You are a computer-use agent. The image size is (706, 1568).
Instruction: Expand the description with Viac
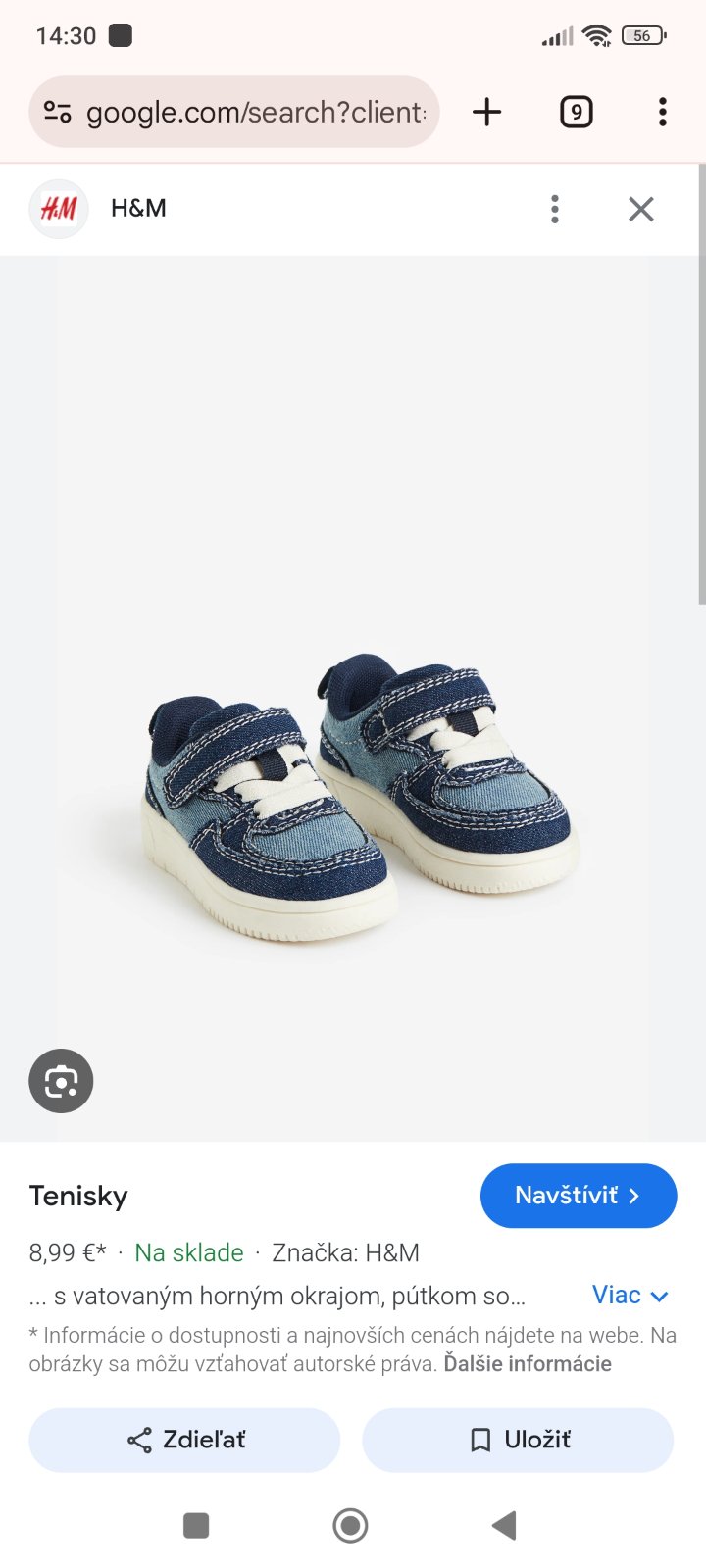(630, 1296)
